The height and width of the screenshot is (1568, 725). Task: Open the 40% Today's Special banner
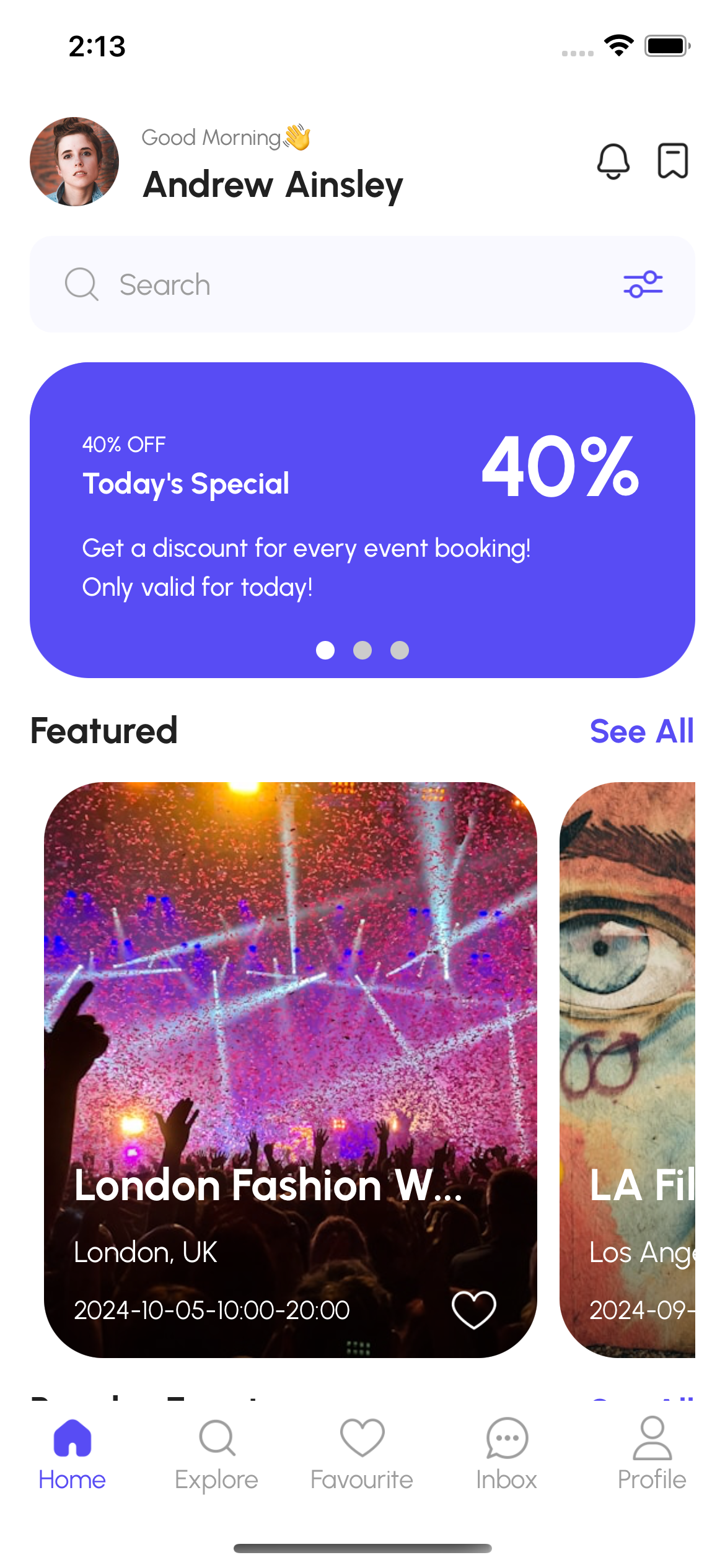(x=362, y=520)
